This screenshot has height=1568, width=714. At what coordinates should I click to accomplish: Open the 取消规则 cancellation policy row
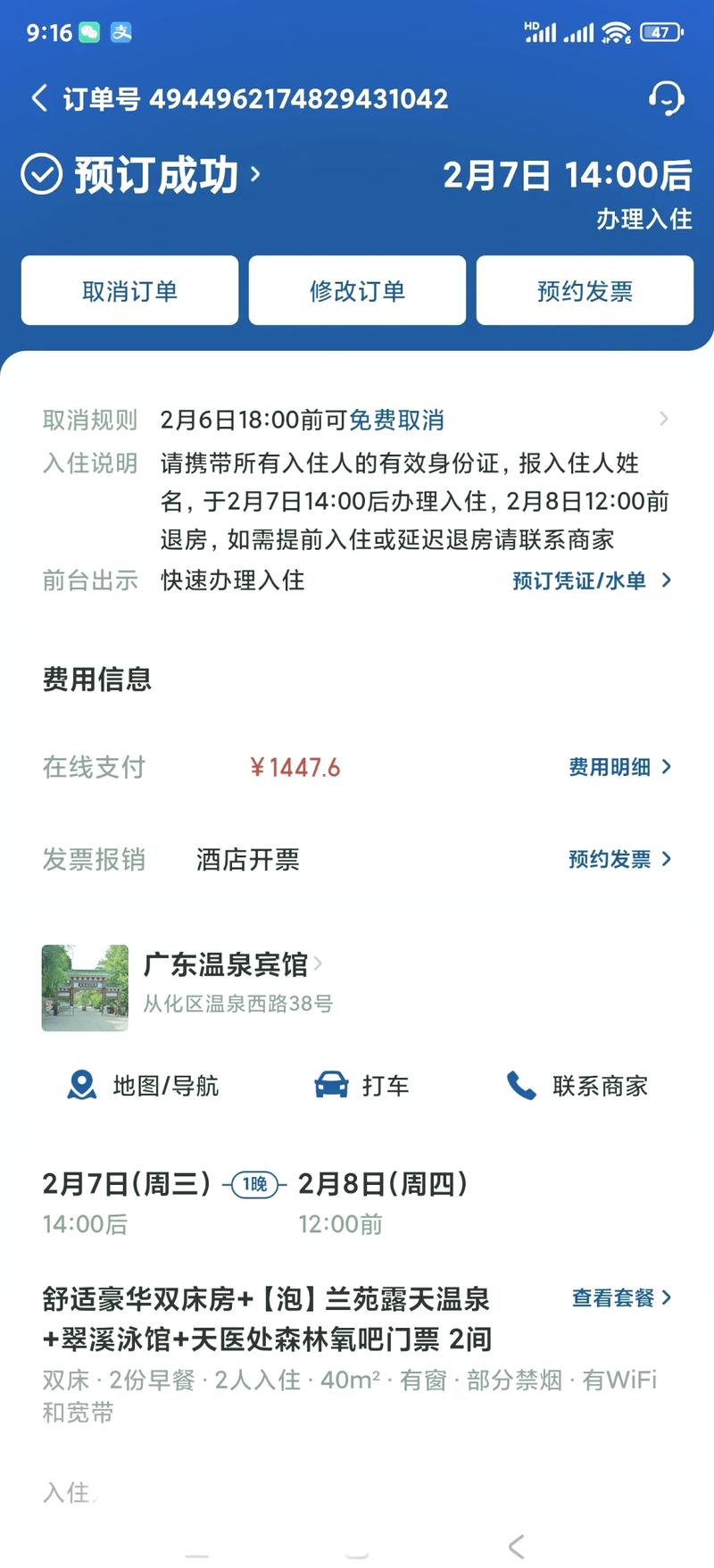pos(357,420)
